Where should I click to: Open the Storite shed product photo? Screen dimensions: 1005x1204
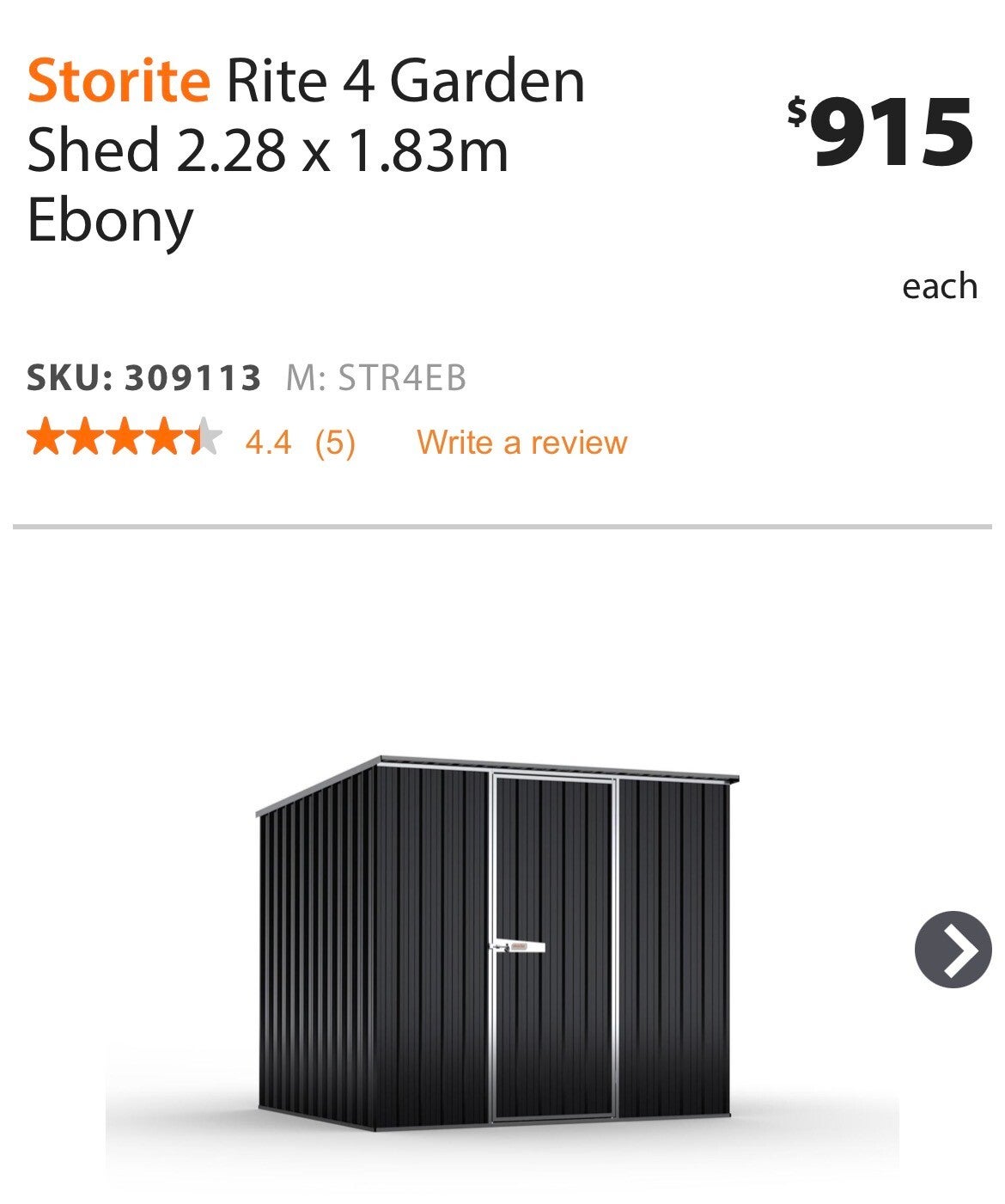point(497,941)
